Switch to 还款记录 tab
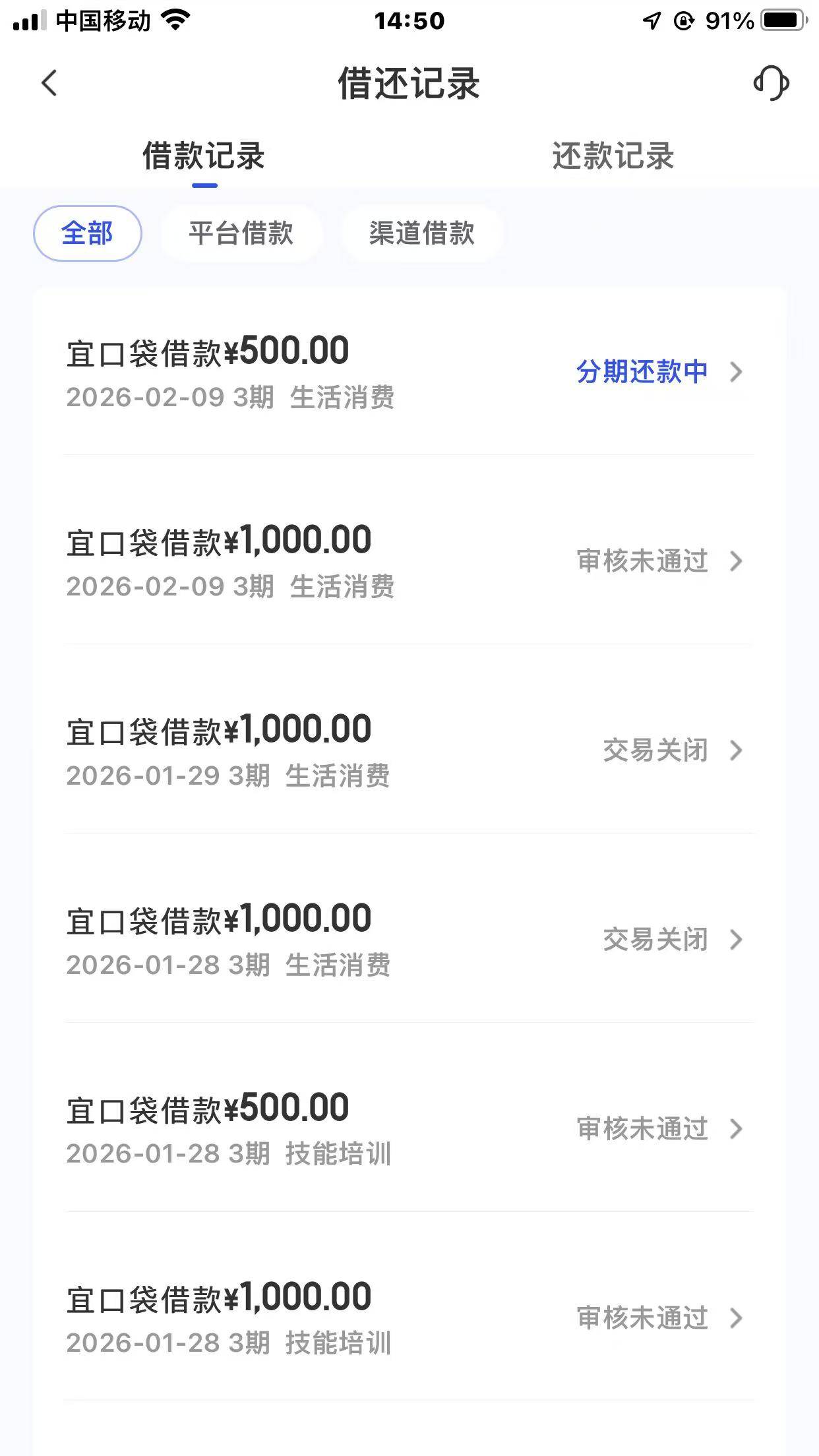This screenshot has height=1456, width=819. [x=613, y=157]
